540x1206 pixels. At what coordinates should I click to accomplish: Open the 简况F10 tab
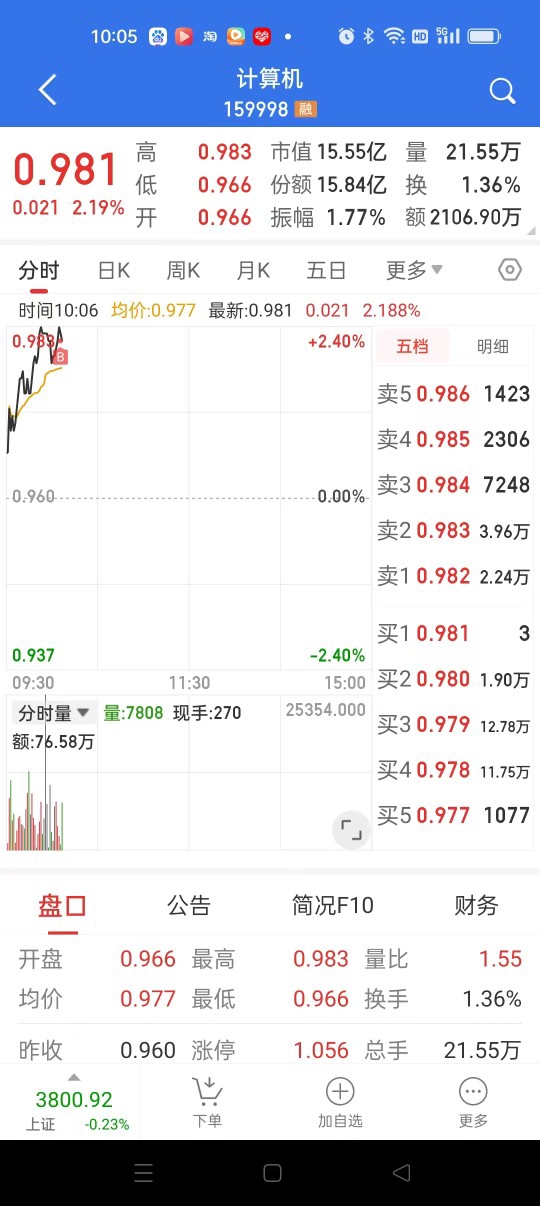(333, 906)
